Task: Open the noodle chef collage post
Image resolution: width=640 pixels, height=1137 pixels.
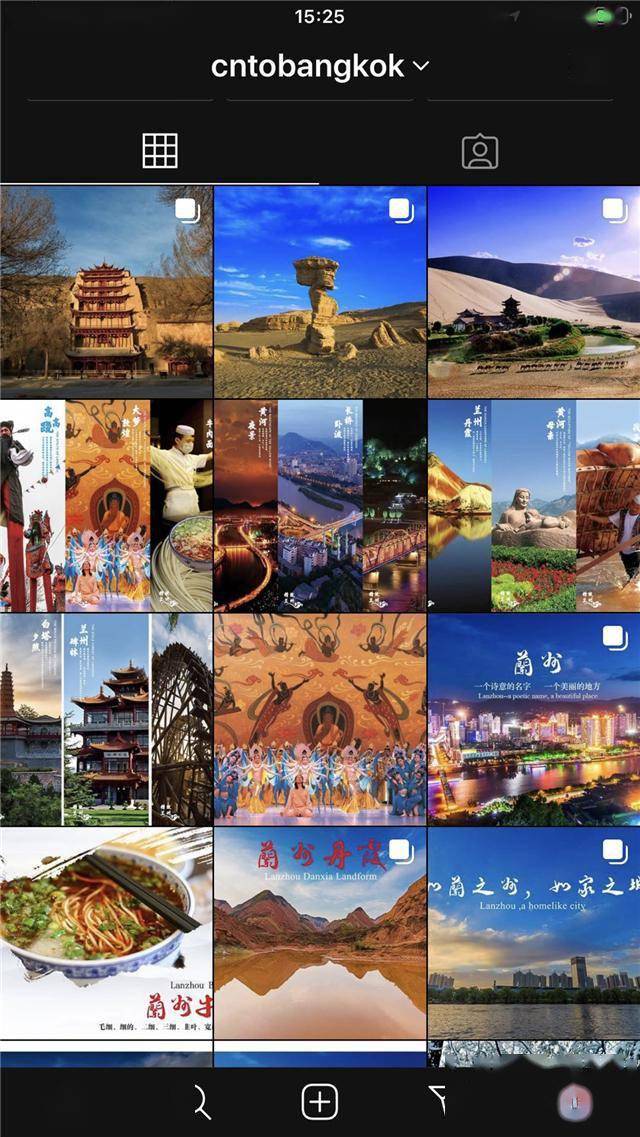Action: (x=106, y=506)
